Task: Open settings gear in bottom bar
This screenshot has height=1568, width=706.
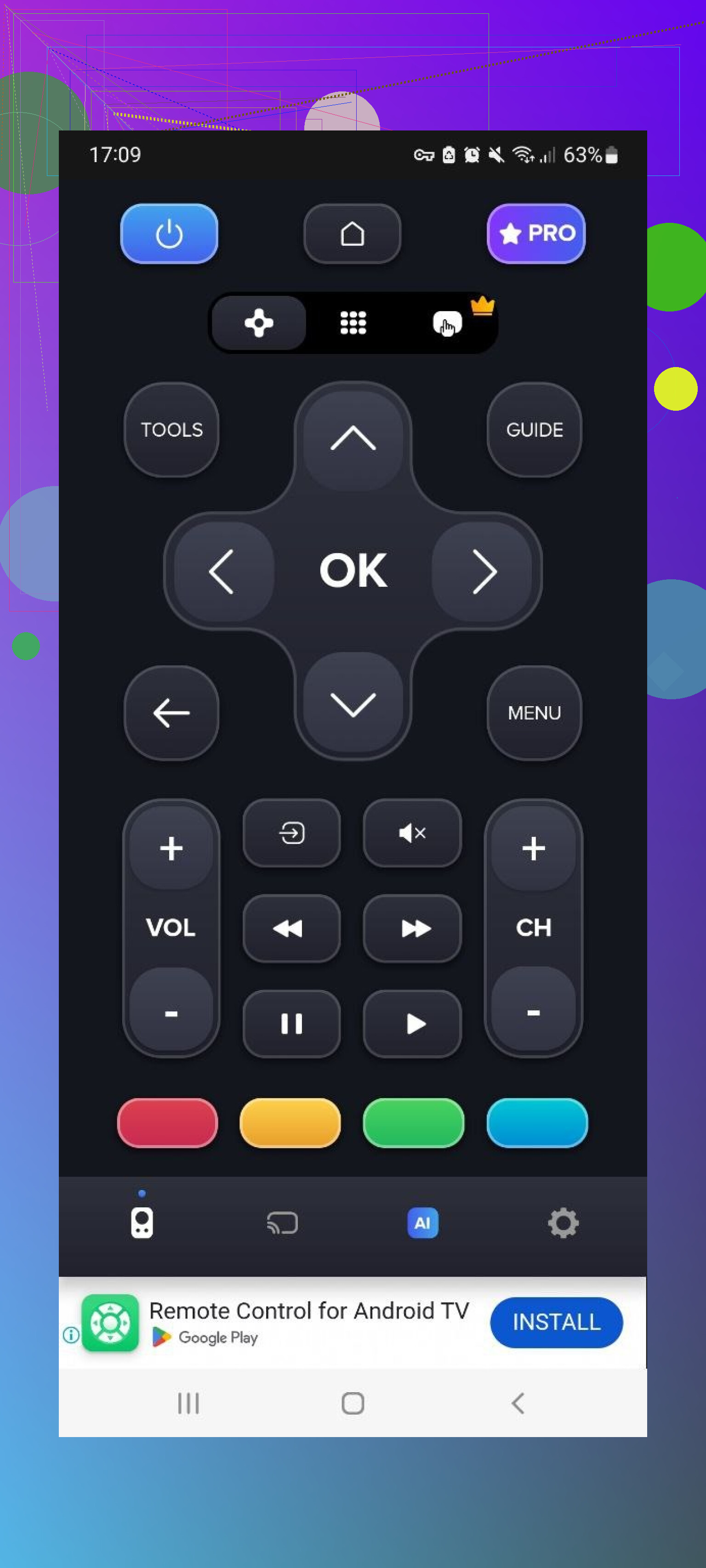Action: click(562, 1223)
